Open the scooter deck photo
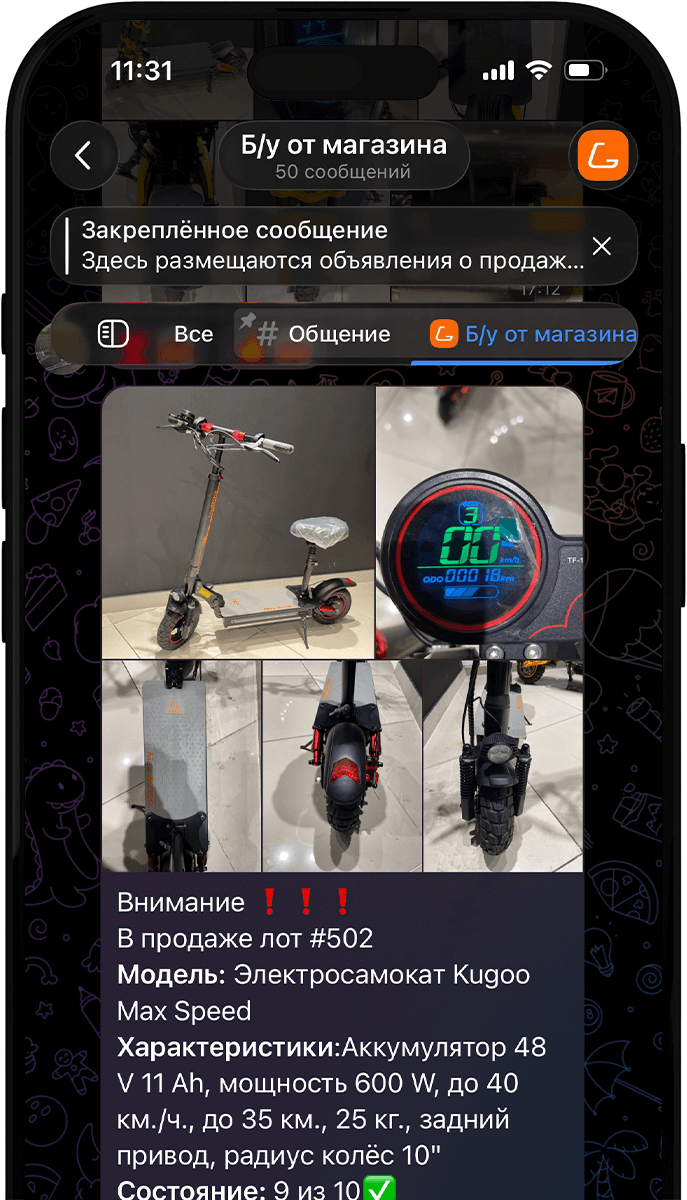This screenshot has width=687, height=1200. 180,766
